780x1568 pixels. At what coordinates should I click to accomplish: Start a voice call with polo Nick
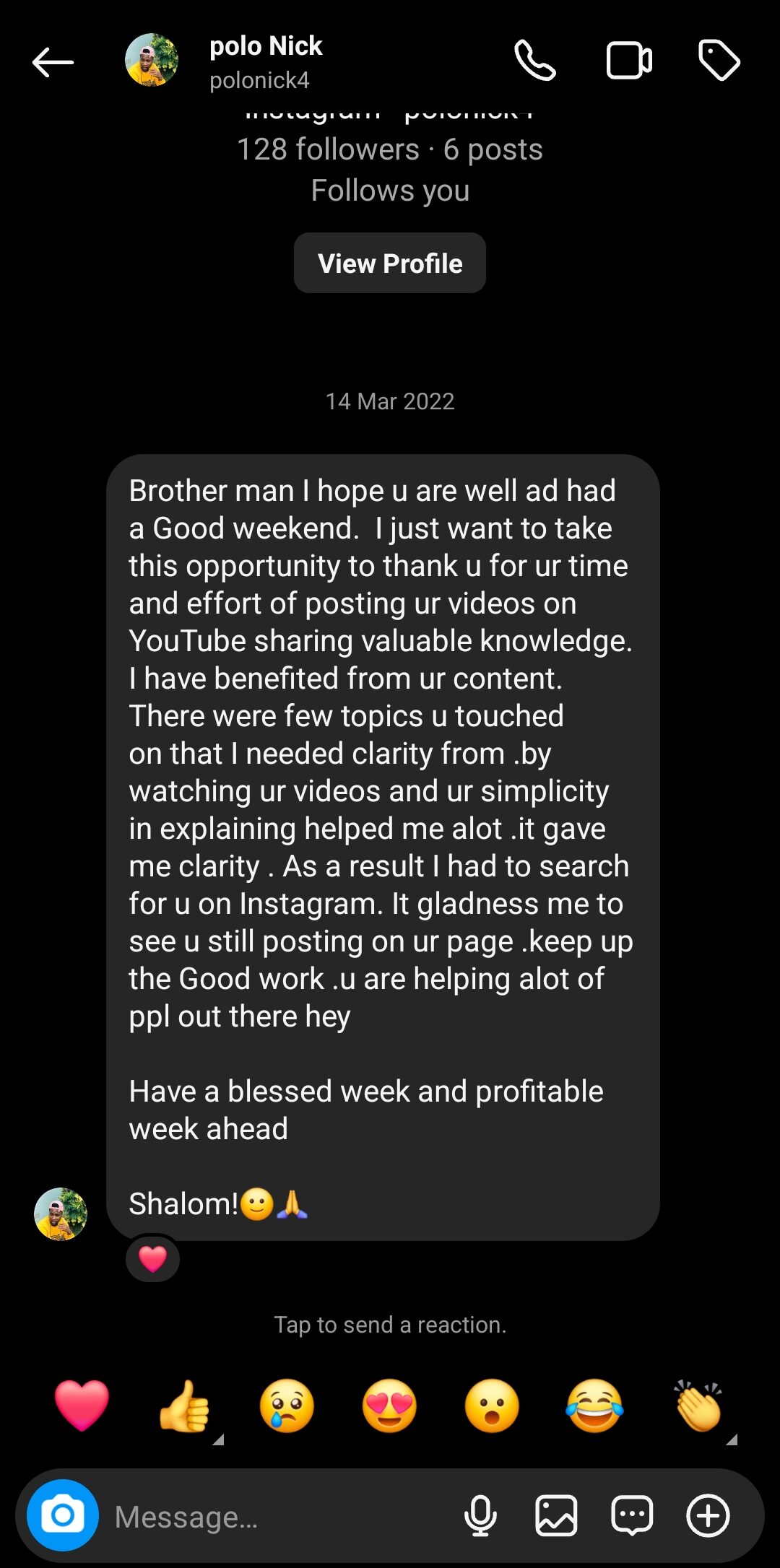pos(534,61)
